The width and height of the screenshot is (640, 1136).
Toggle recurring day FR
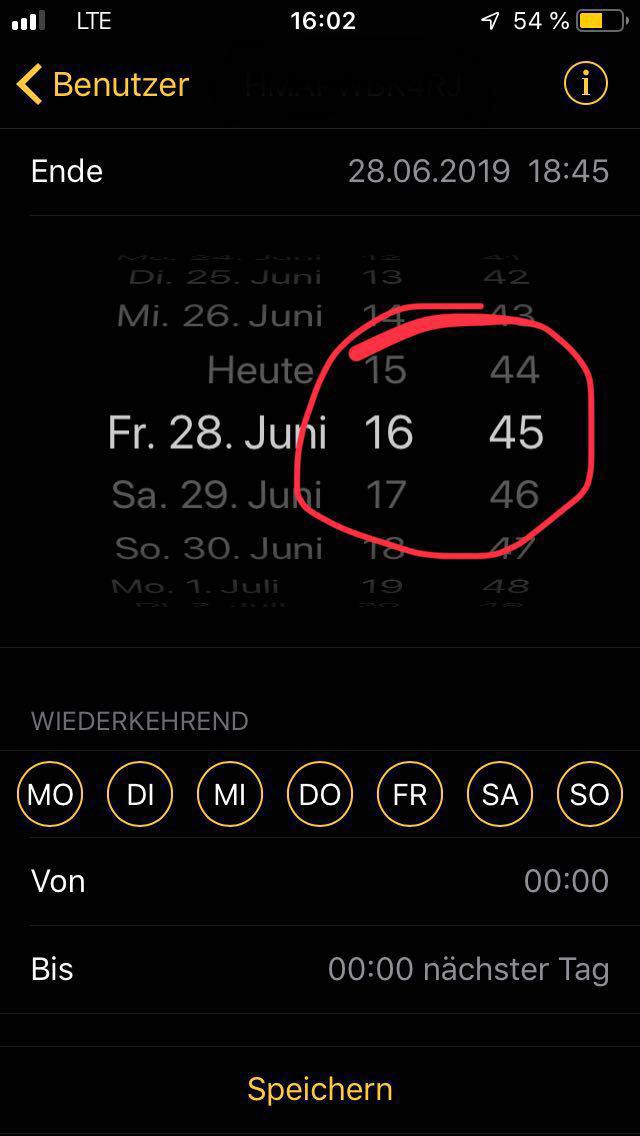410,795
